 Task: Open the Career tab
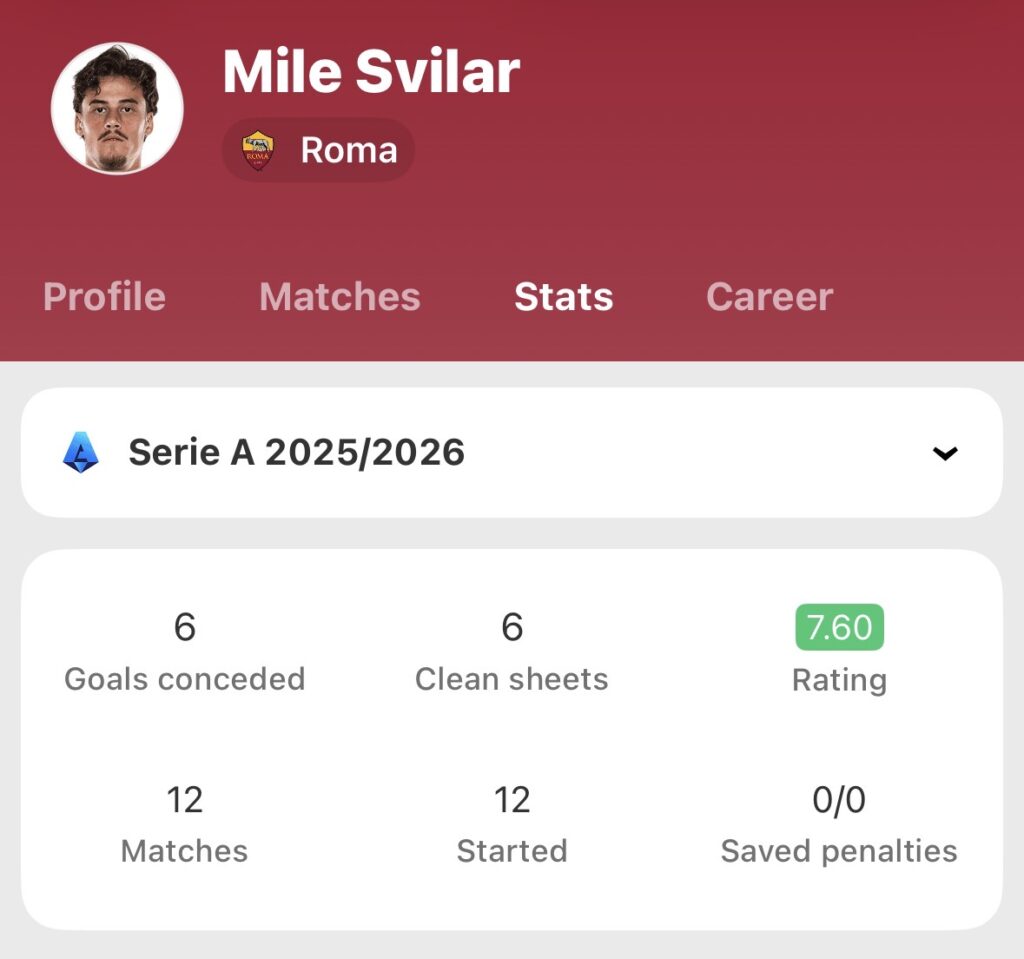(x=769, y=297)
